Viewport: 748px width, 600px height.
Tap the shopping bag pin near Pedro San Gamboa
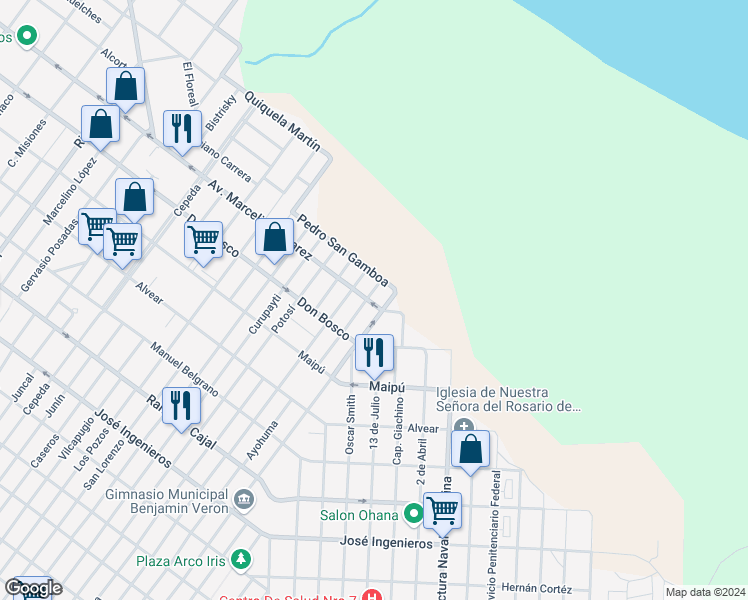274,238
